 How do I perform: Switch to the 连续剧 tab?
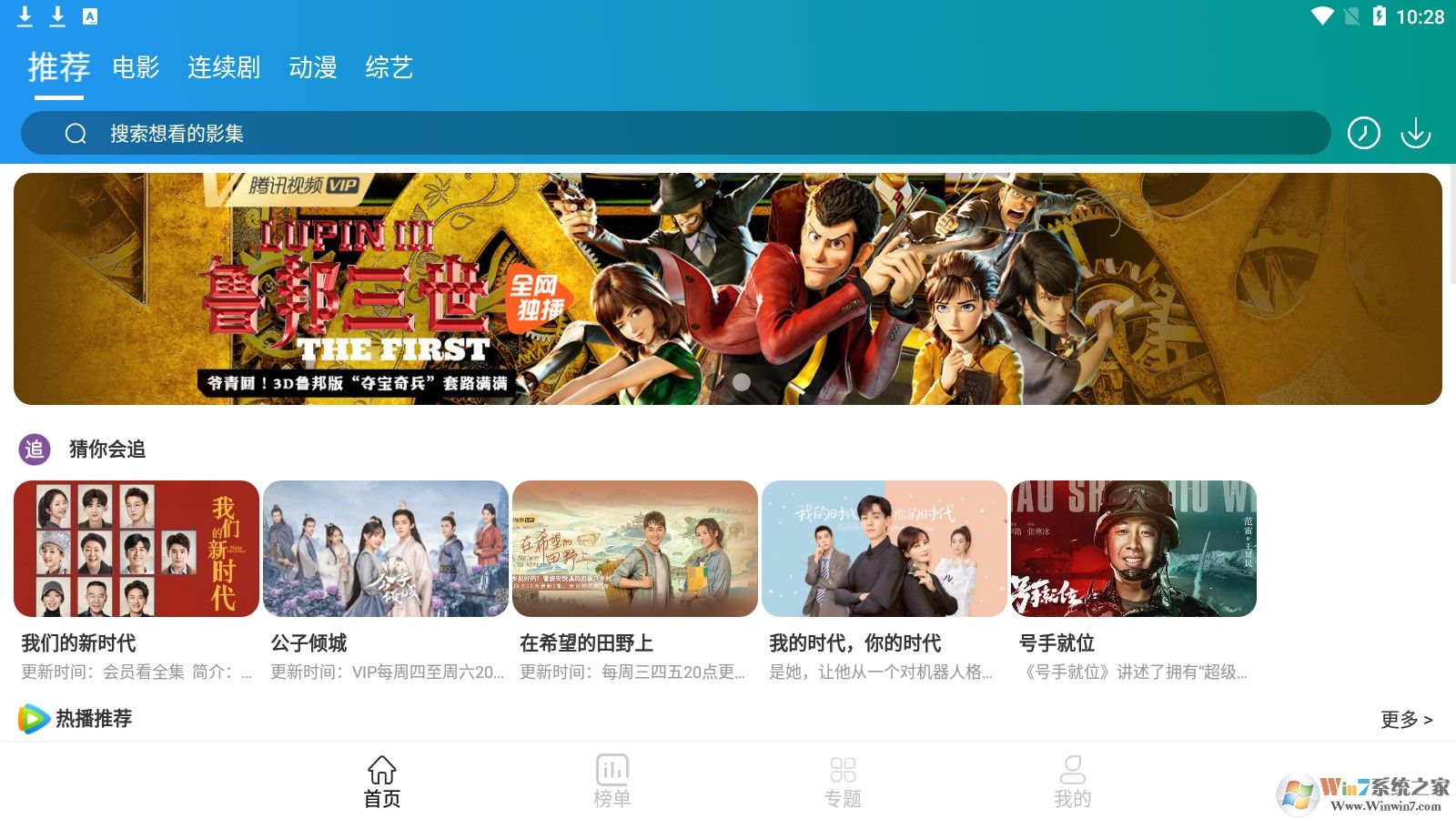coord(224,67)
